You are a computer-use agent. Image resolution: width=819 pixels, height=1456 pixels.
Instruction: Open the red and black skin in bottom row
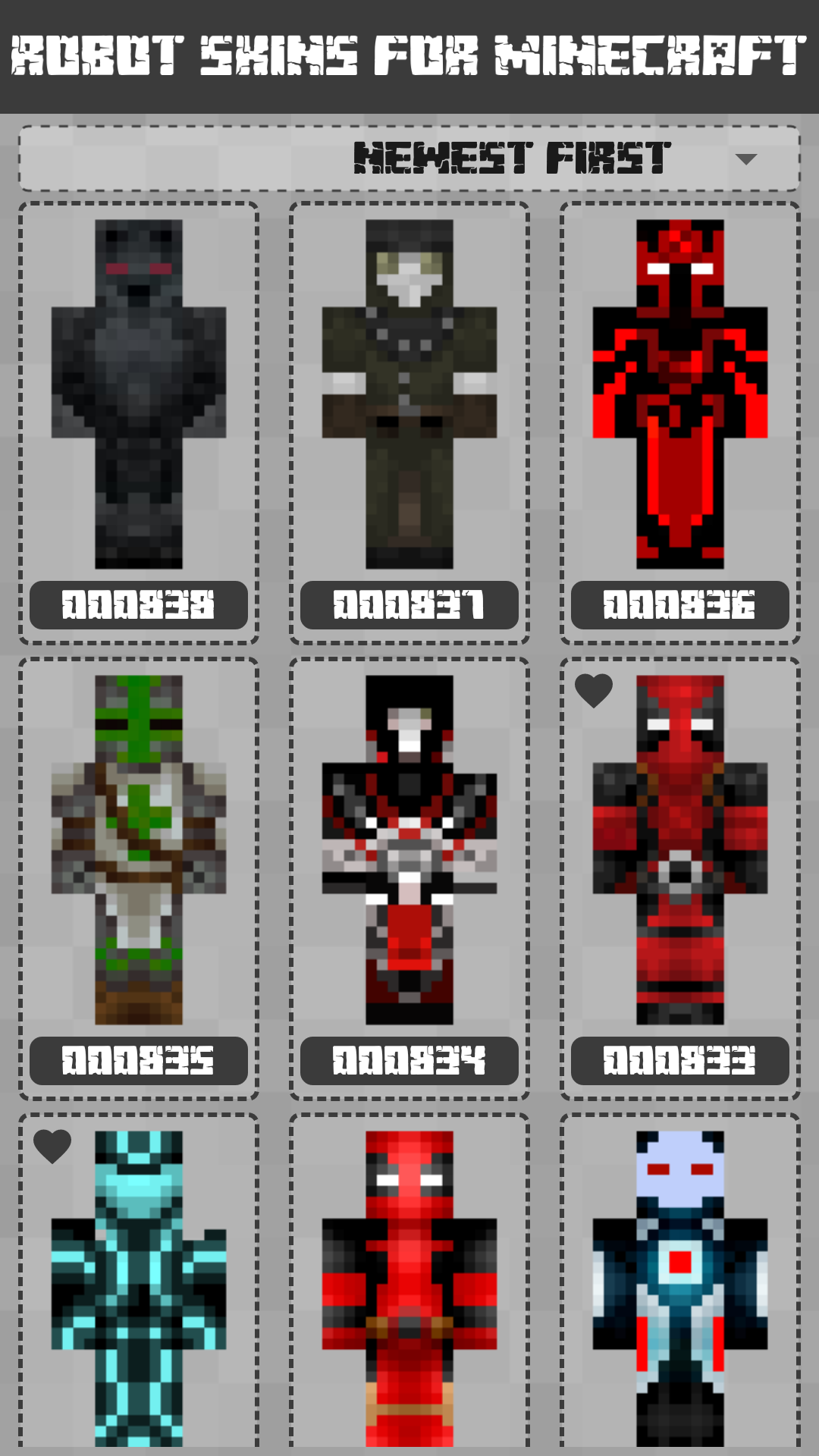point(409,1289)
